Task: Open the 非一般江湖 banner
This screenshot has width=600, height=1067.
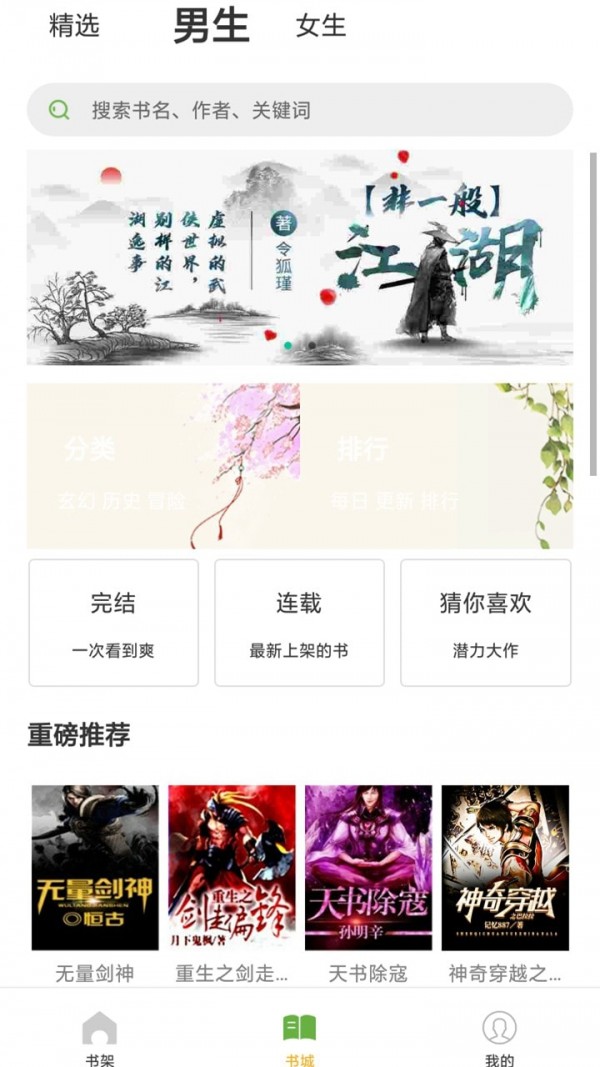Action: [x=300, y=258]
